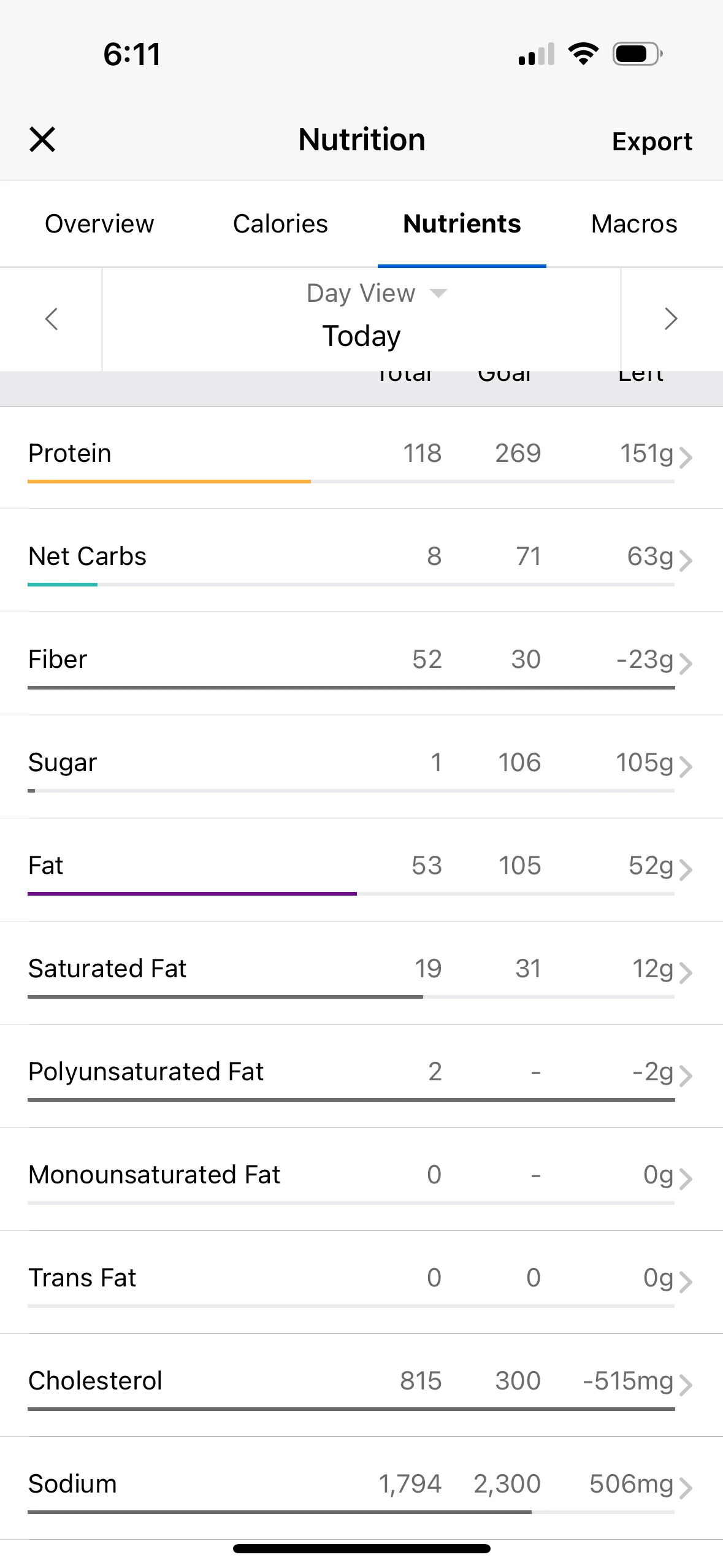The height and width of the screenshot is (1568, 723).
Task: Switch to the Macros tab
Action: tap(634, 224)
